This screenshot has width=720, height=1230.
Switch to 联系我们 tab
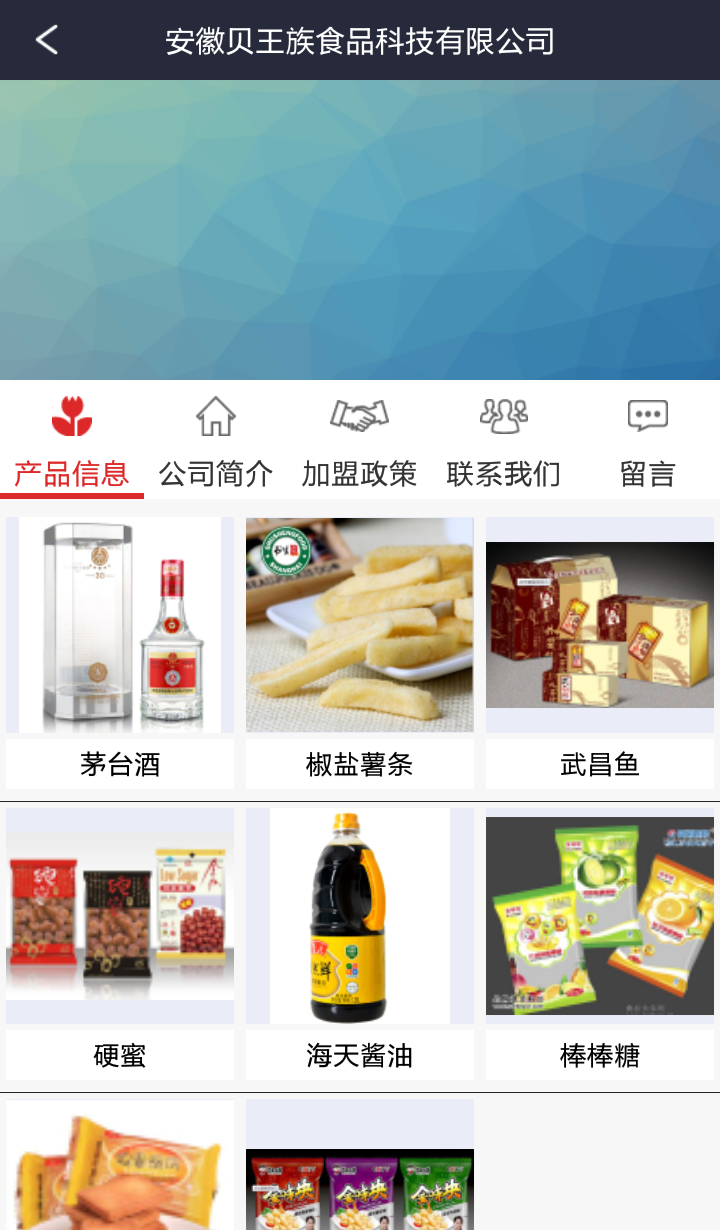[504, 442]
